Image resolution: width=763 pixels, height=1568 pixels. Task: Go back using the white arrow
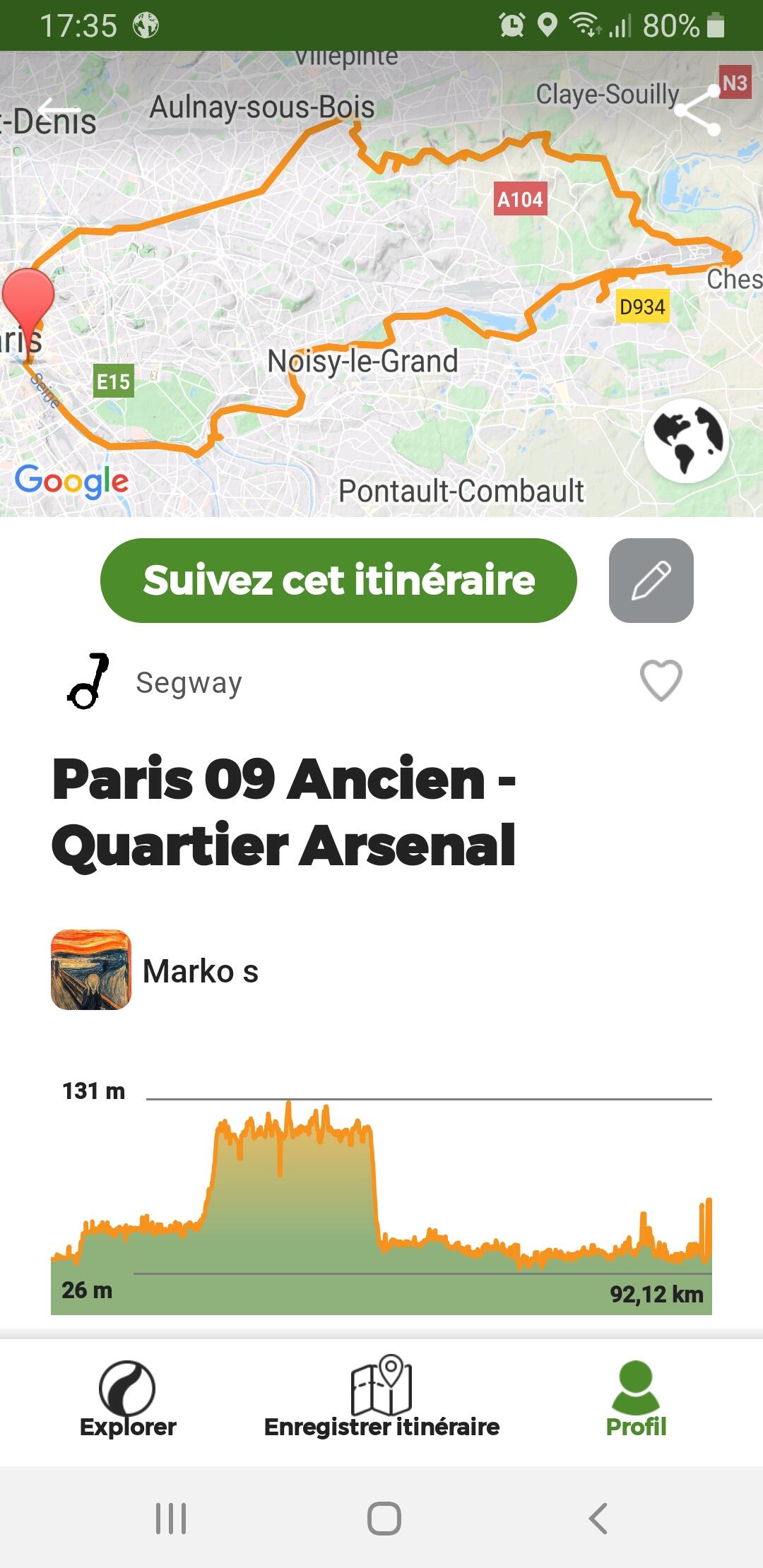pos(59,109)
